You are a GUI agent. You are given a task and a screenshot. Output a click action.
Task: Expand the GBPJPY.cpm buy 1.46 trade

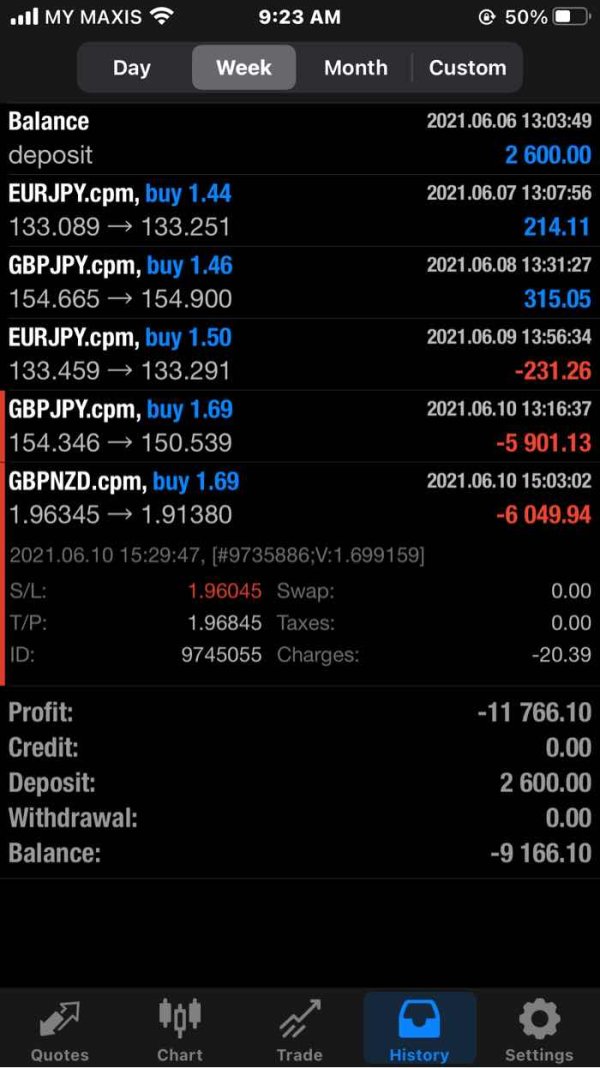[300, 283]
